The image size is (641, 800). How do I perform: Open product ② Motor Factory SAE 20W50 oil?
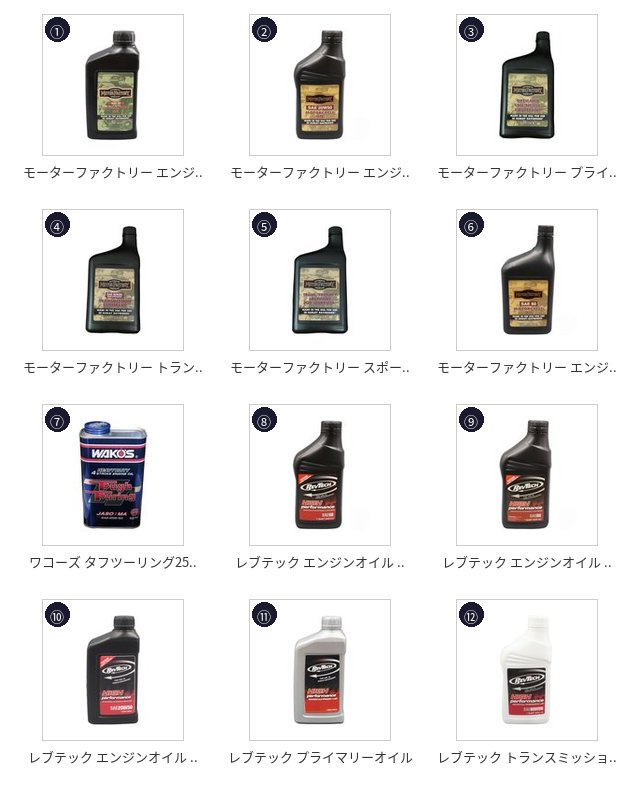tap(320, 85)
